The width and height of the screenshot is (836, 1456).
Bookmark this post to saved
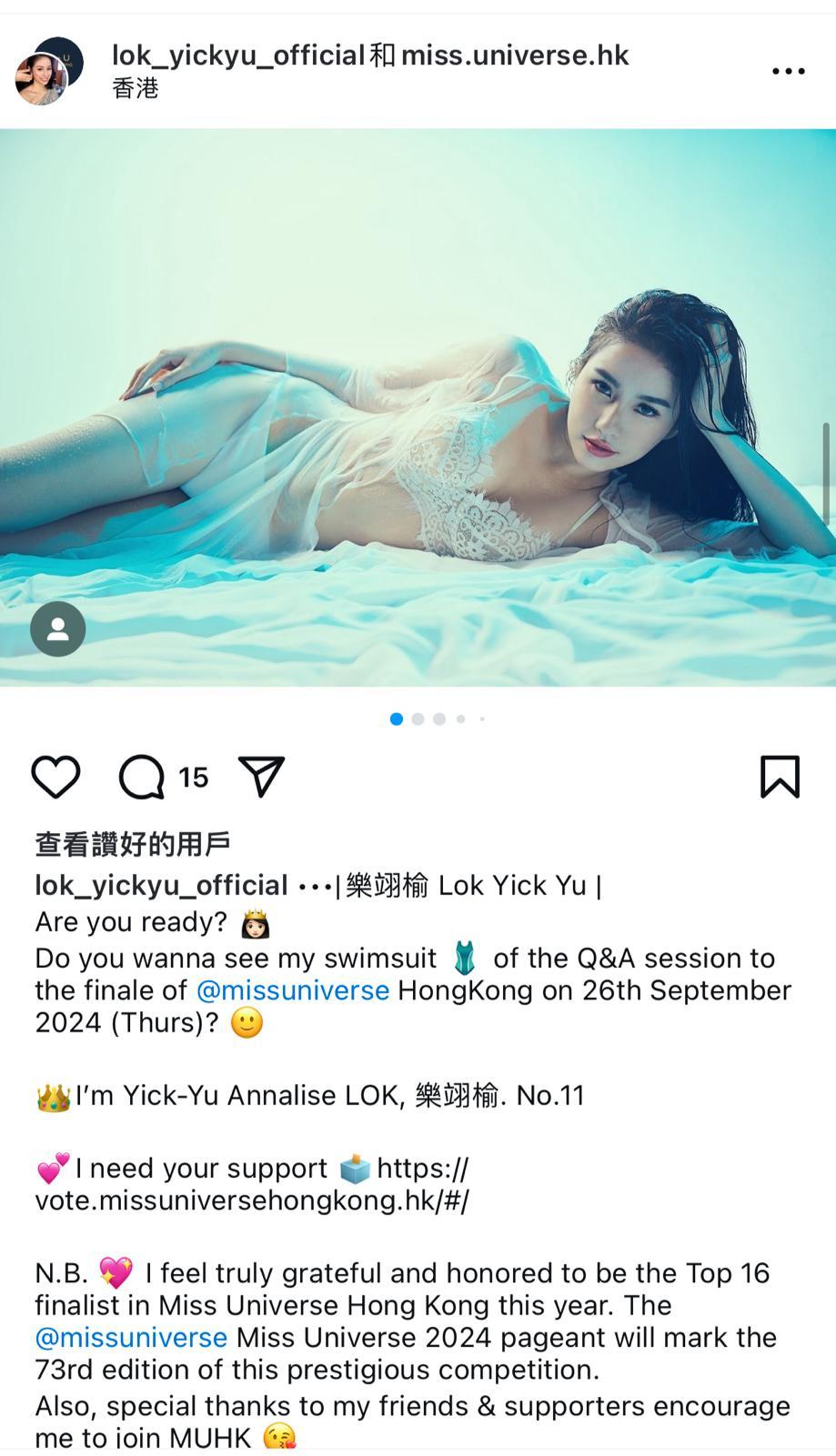[780, 777]
